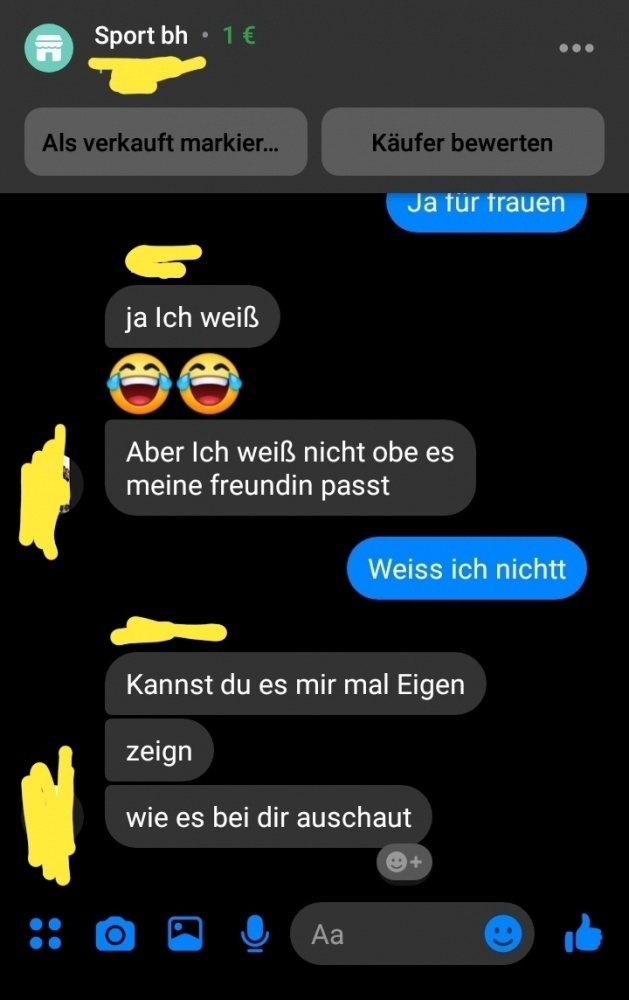Image resolution: width=629 pixels, height=1000 pixels.
Task: Tap the 'Käufer bewerten' button
Action: click(462, 142)
